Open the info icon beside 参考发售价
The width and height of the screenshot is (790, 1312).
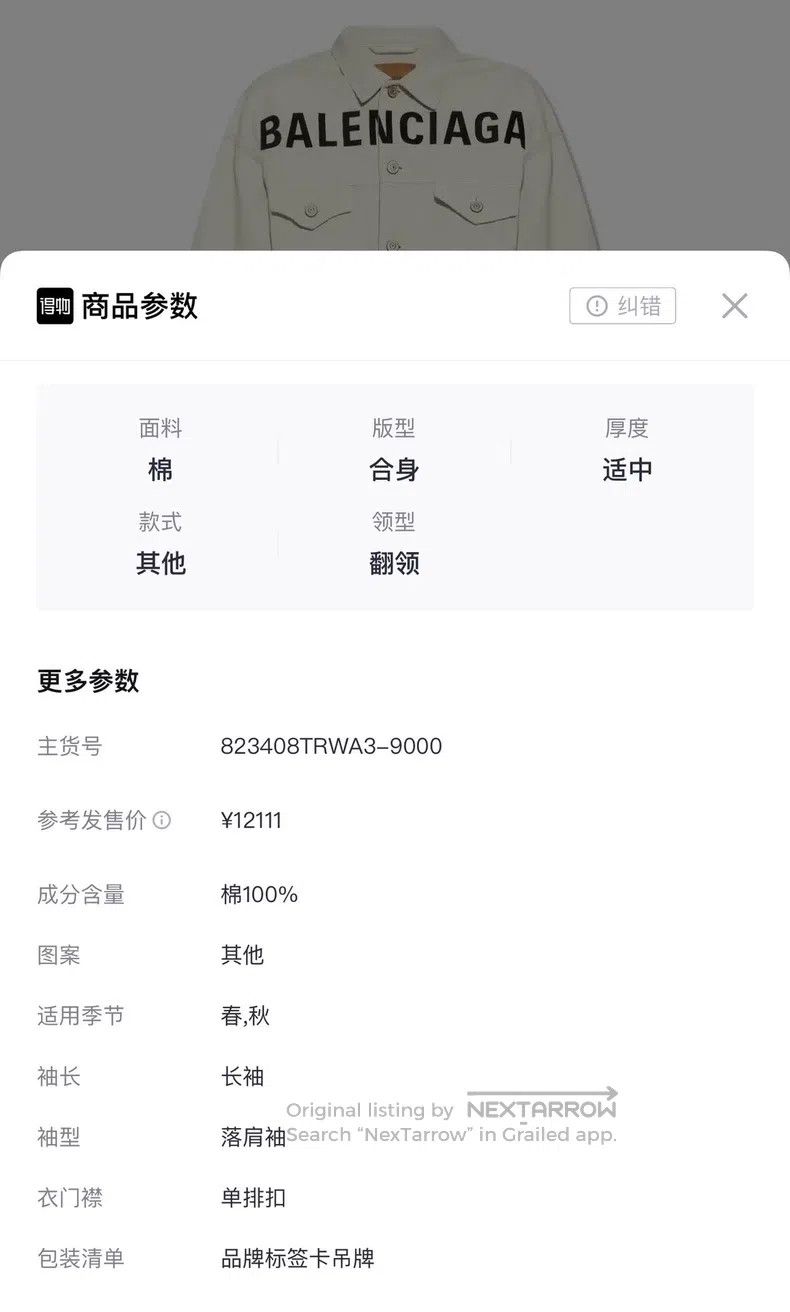pos(162,821)
